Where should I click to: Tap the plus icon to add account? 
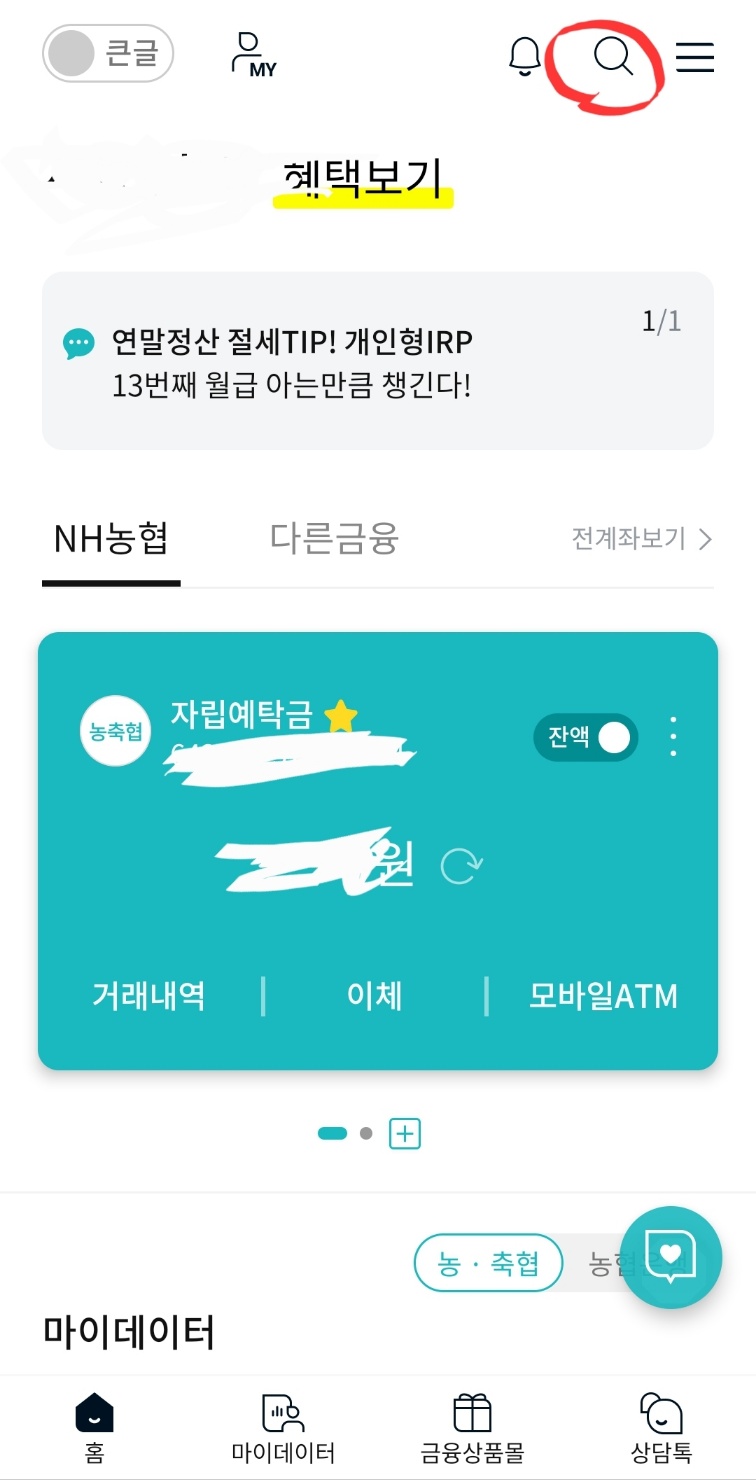[x=405, y=1134]
